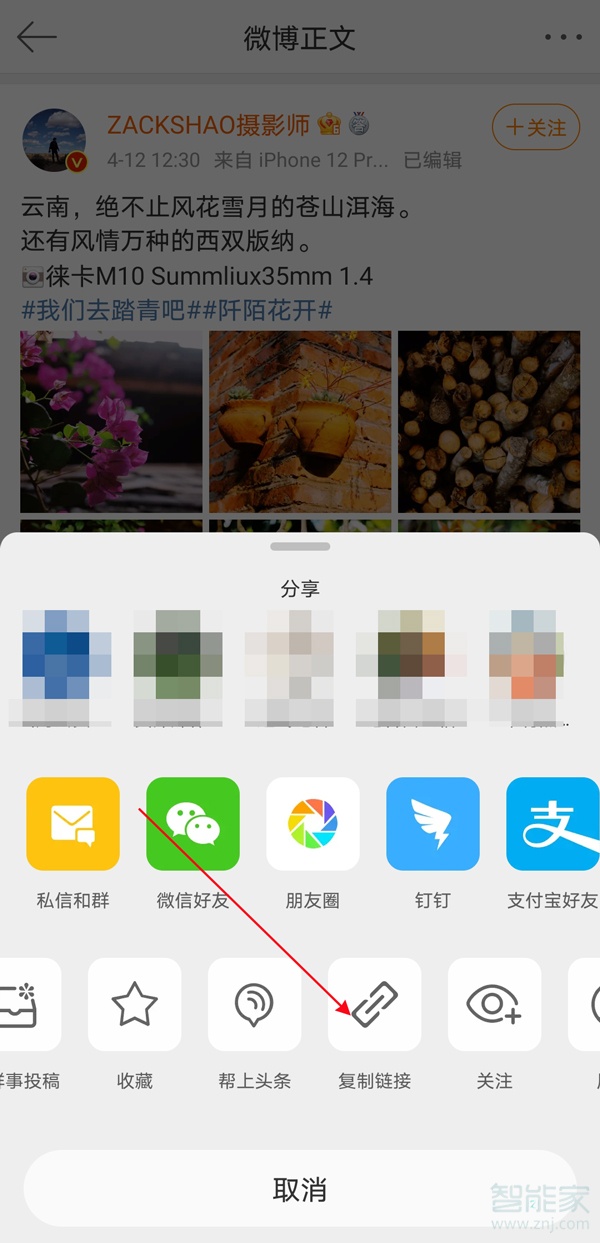The width and height of the screenshot is (600, 1243).
Task: Share to 私信和群
Action: (73, 824)
